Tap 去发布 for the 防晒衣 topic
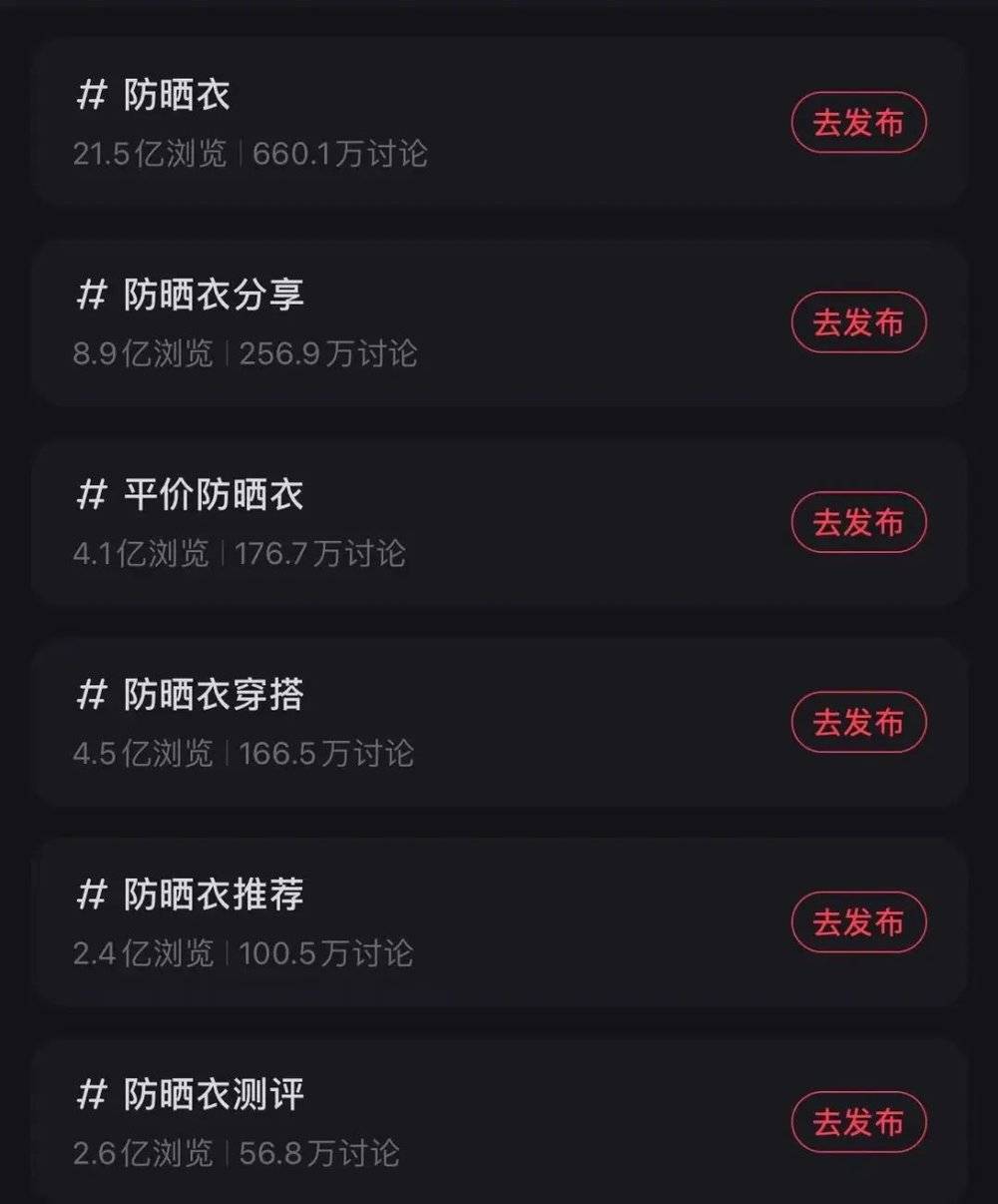The height and width of the screenshot is (1204, 998). click(x=858, y=123)
